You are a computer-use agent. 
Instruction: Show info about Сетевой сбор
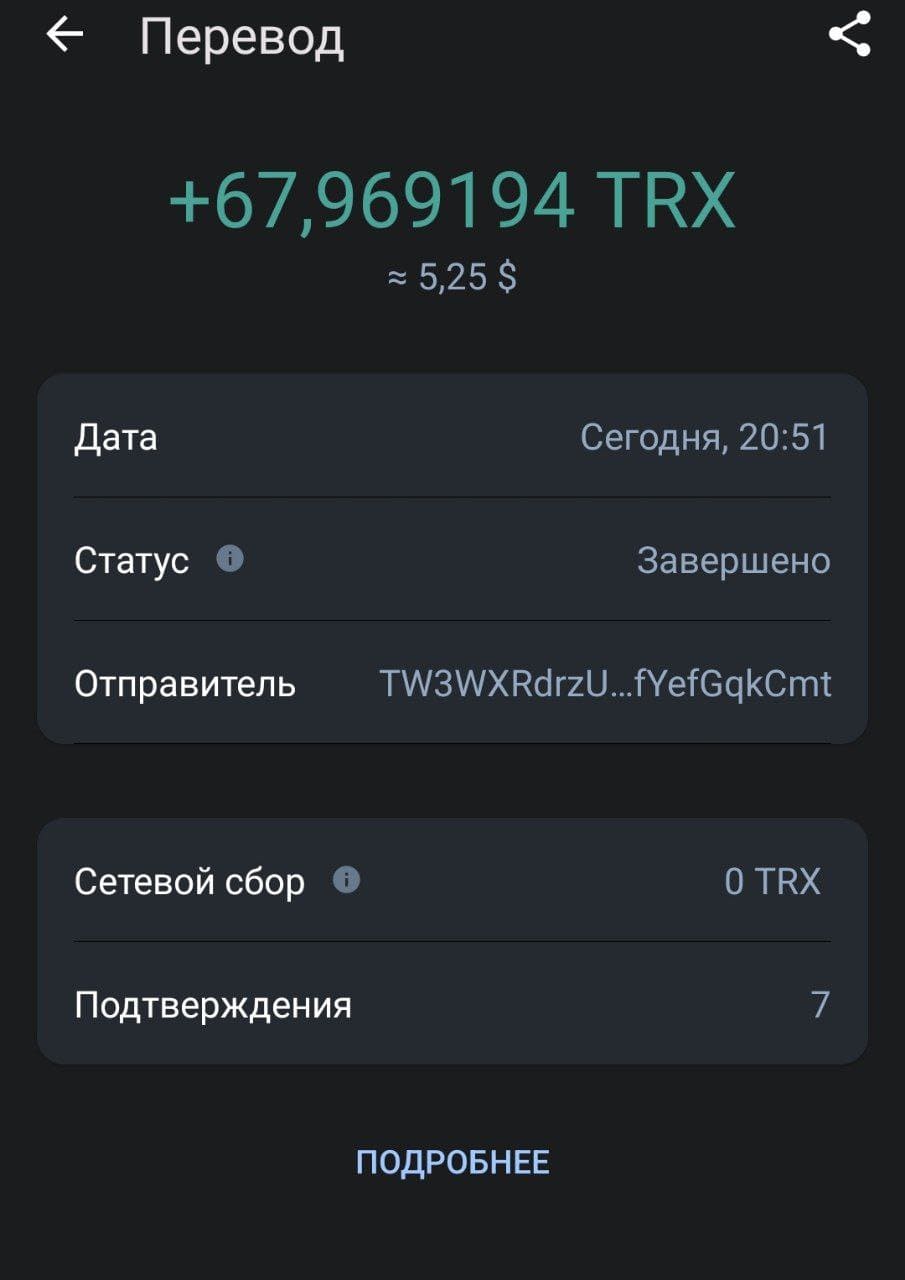[346, 880]
